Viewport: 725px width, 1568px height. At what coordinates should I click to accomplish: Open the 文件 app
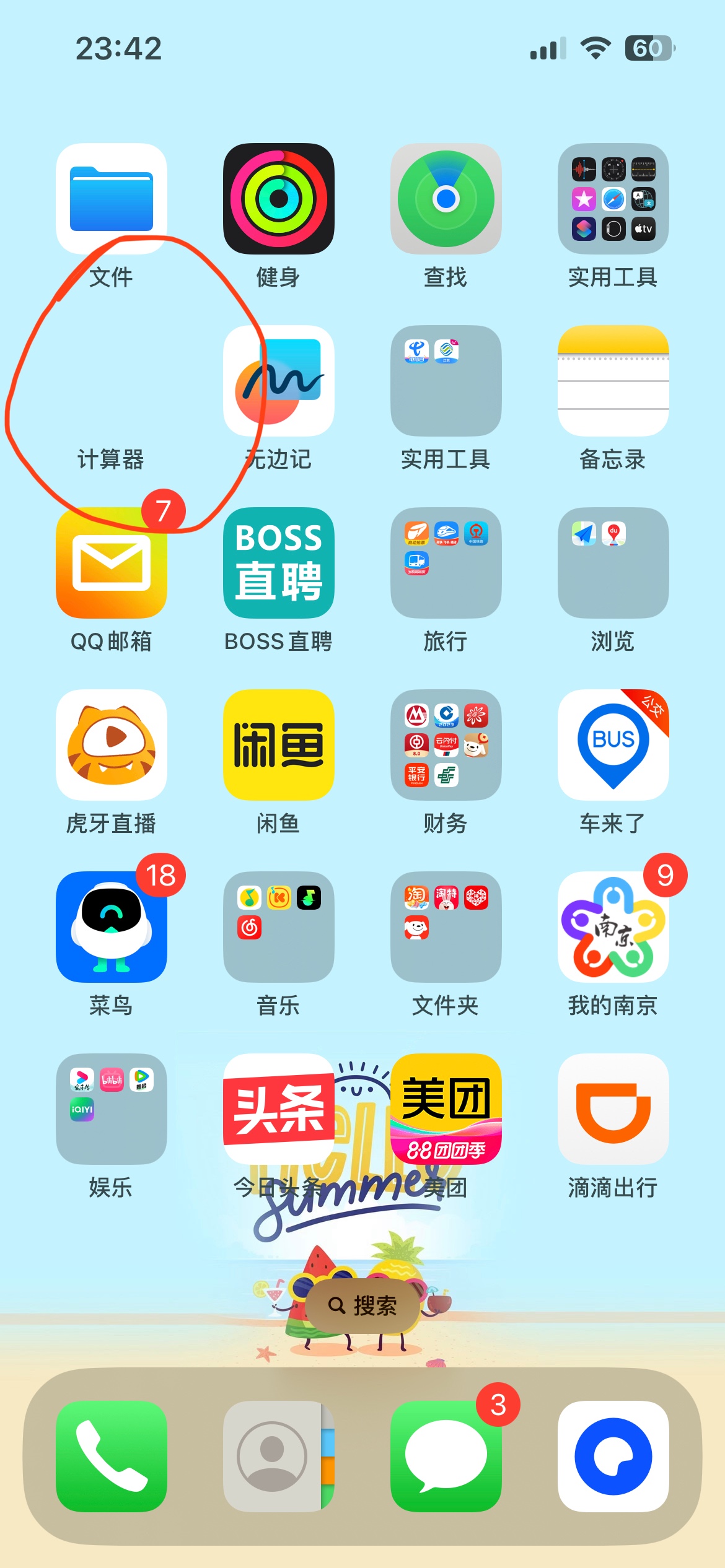(x=112, y=199)
